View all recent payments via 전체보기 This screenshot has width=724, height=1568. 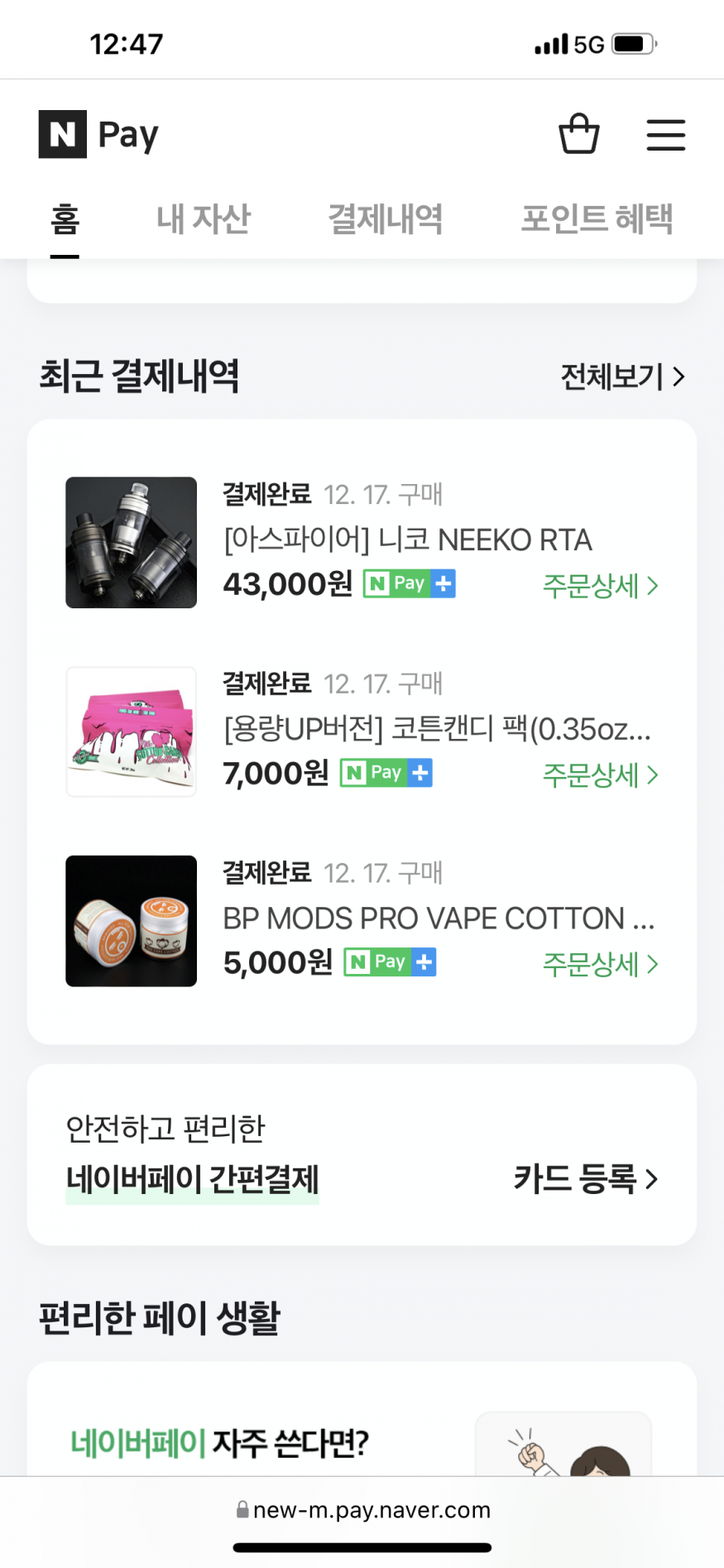point(622,377)
